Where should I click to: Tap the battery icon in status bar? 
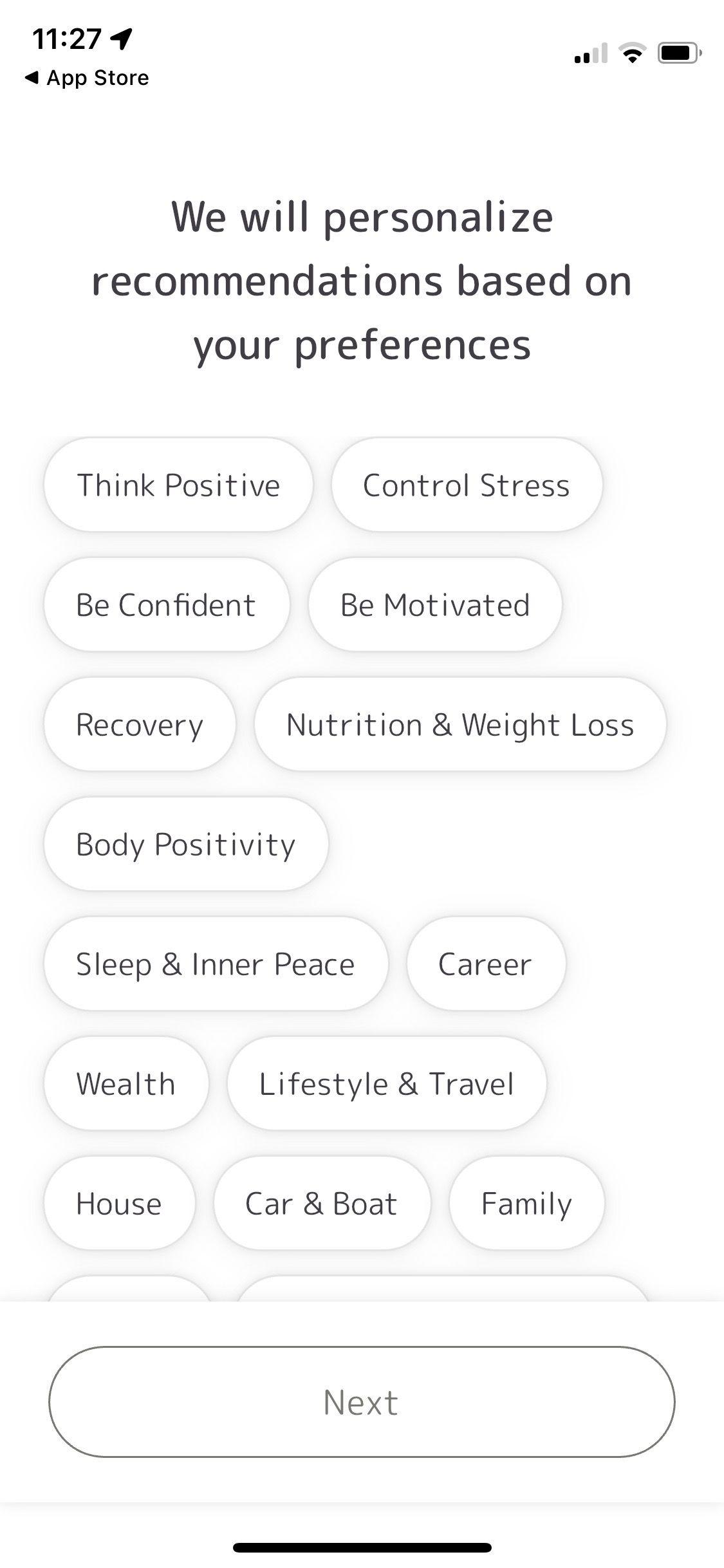tap(680, 53)
